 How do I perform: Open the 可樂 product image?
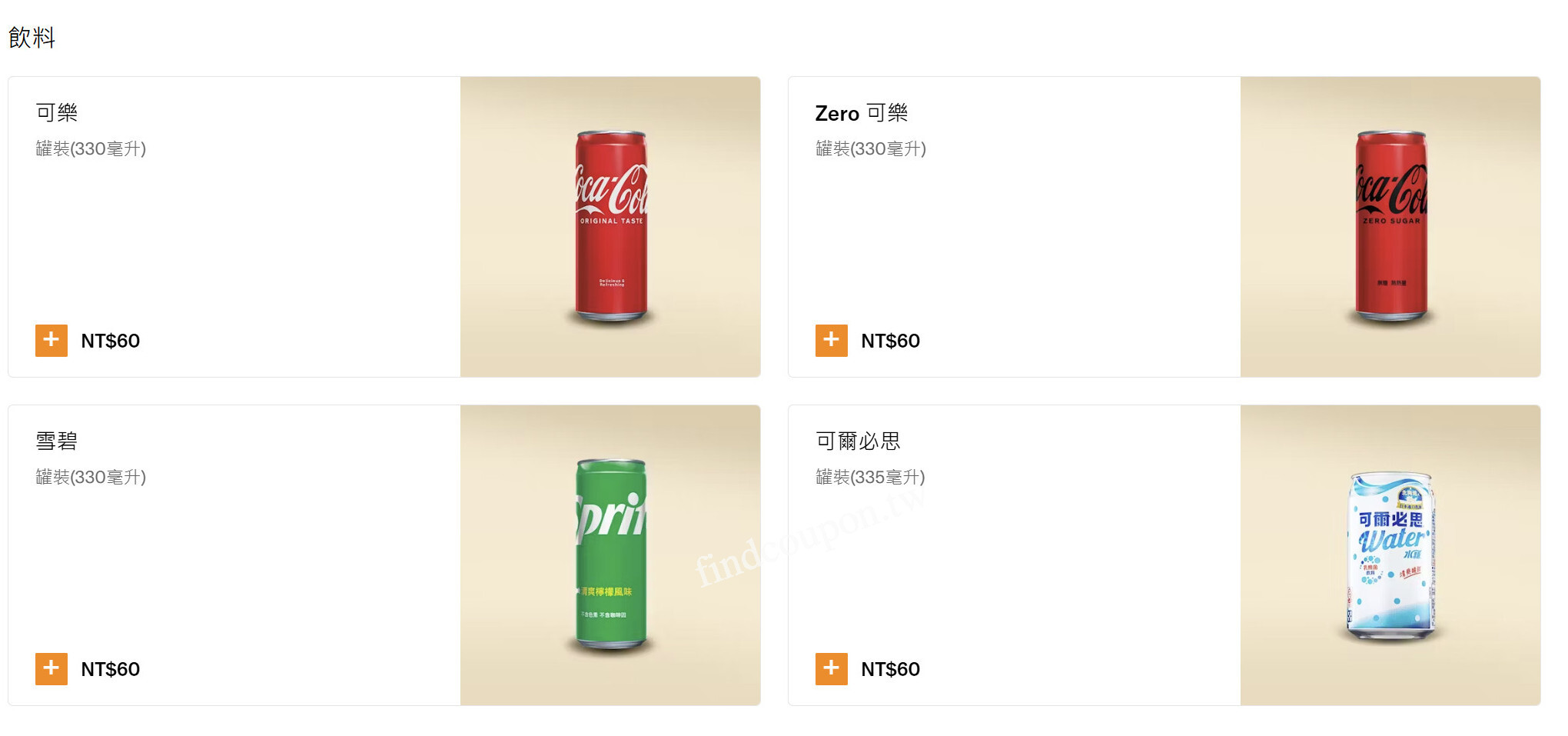pyautogui.click(x=610, y=227)
